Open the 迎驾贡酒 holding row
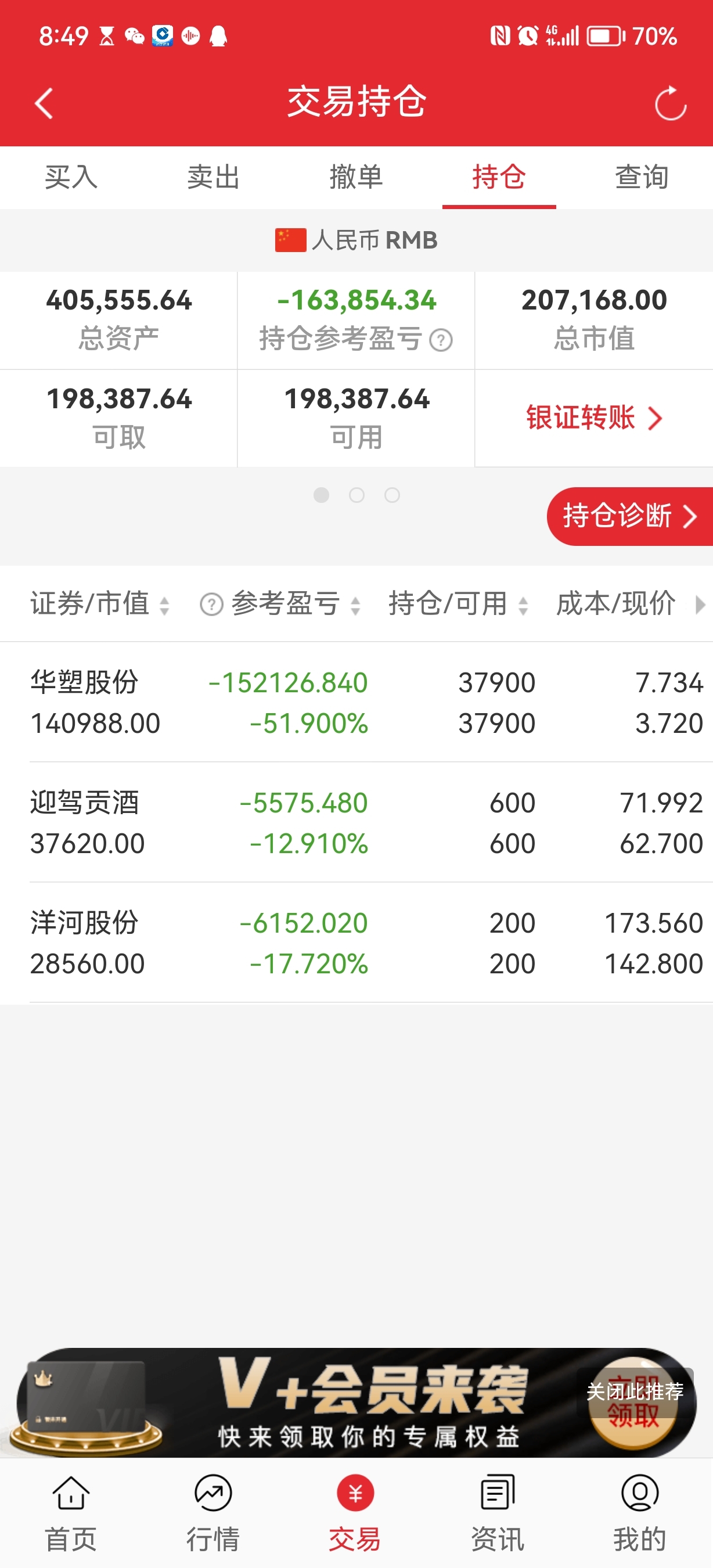Screen dimensions: 713x1568 tap(356, 822)
